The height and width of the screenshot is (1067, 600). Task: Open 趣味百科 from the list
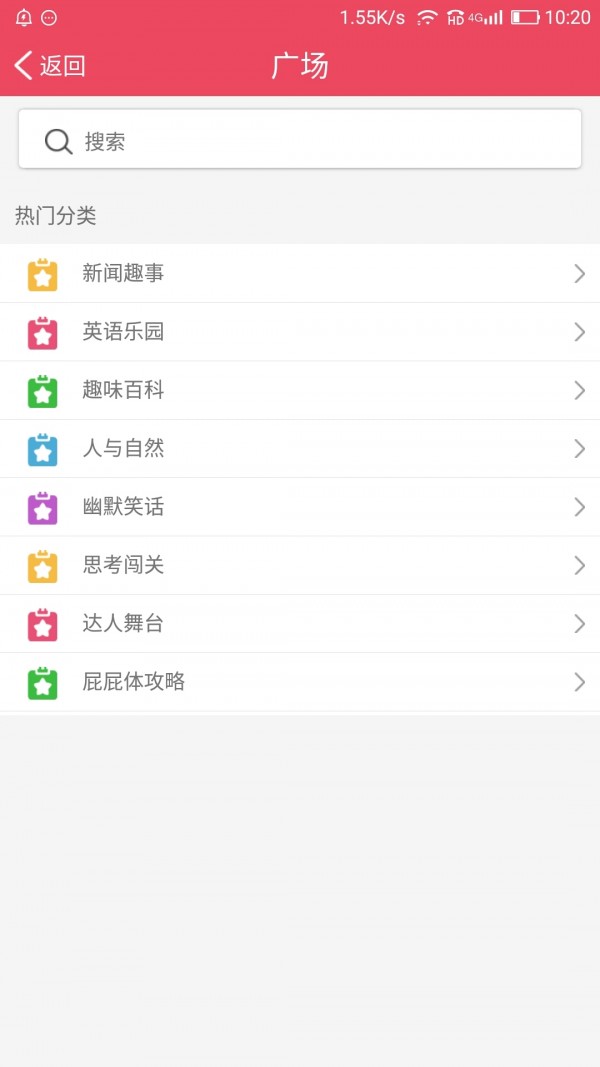(300, 390)
